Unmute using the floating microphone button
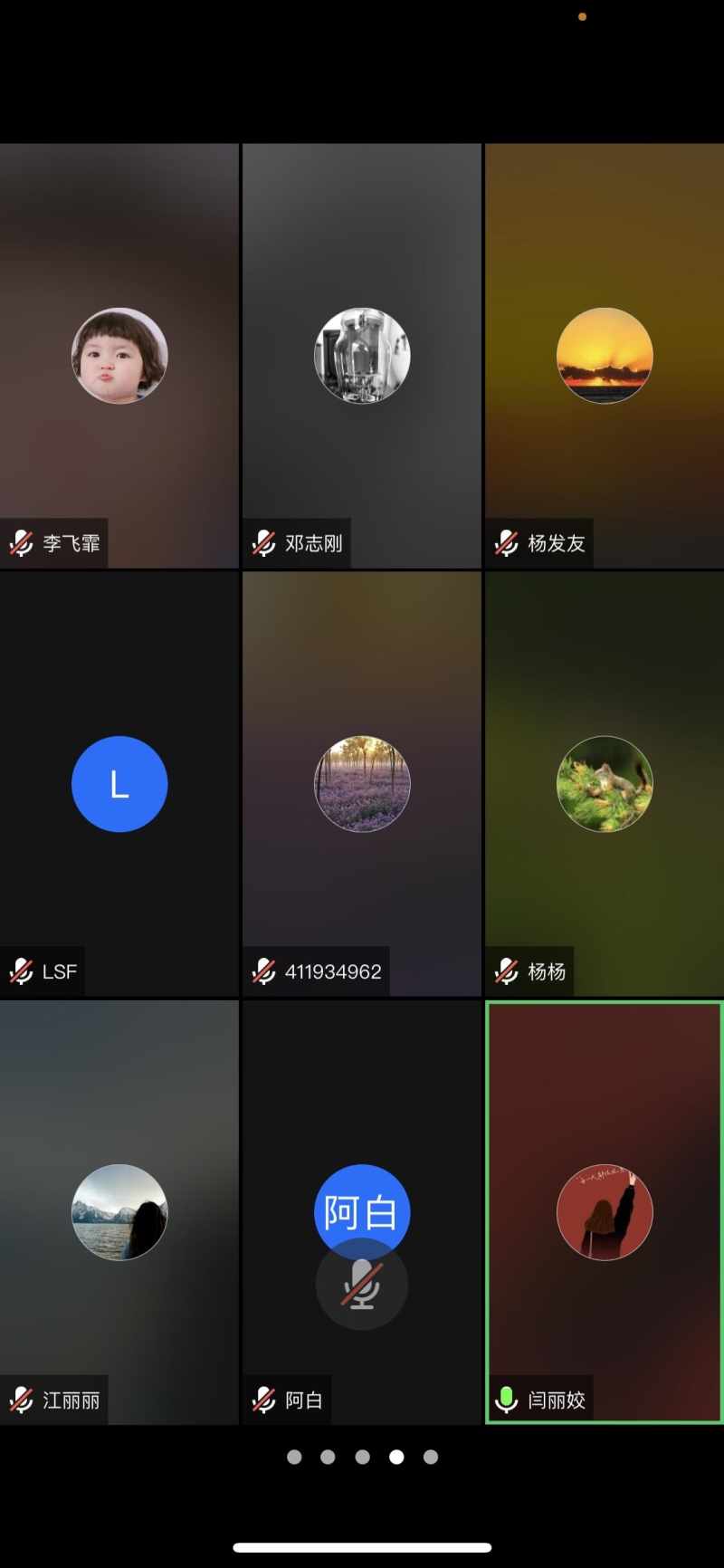 [x=362, y=1285]
